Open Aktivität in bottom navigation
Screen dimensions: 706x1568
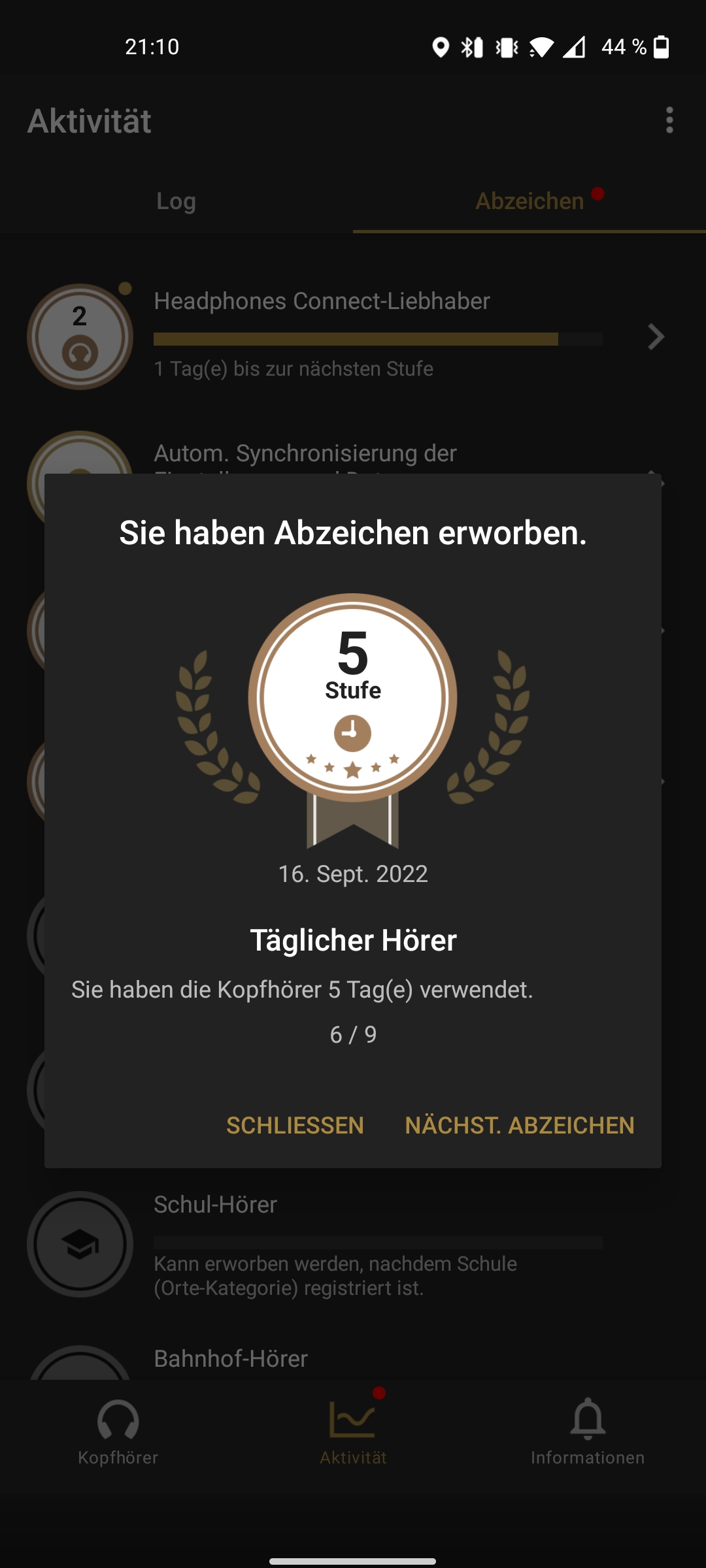pyautogui.click(x=353, y=1432)
